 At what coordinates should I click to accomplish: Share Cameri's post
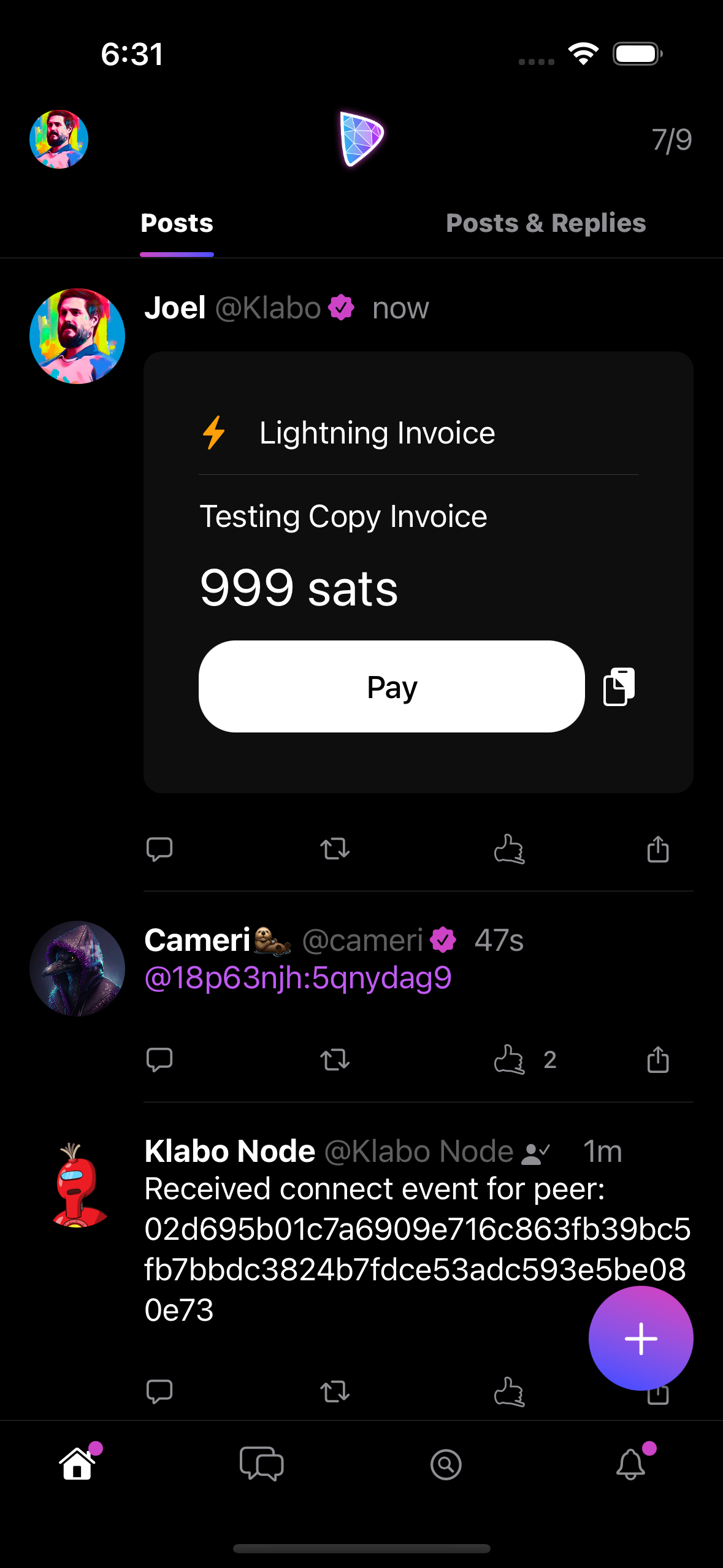658,1059
